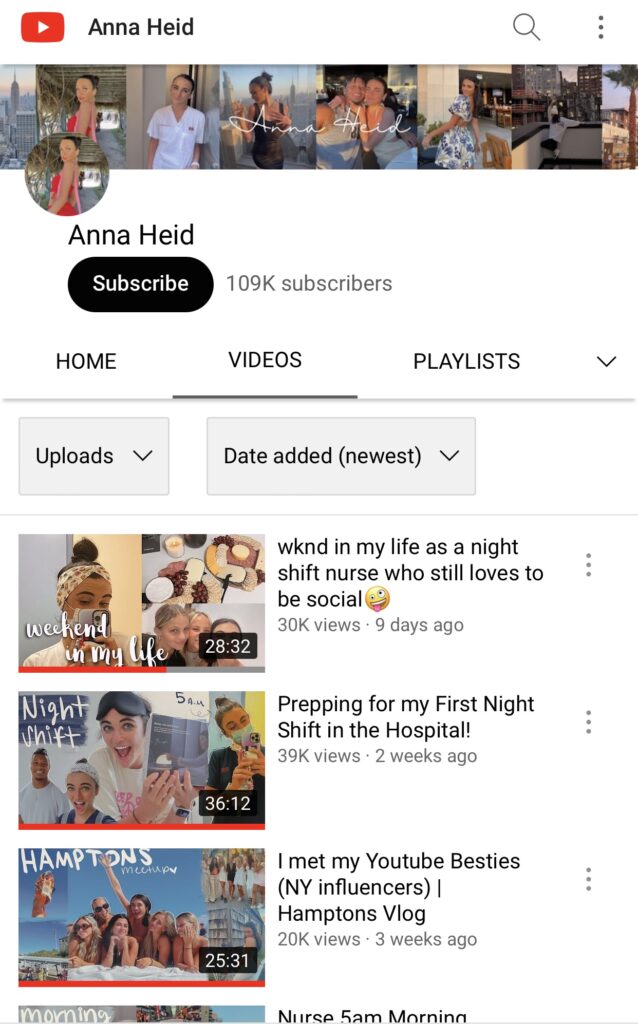Viewport: 638px width, 1024px height.
Task: Open options for the wknd in my life video
Action: tap(588, 566)
